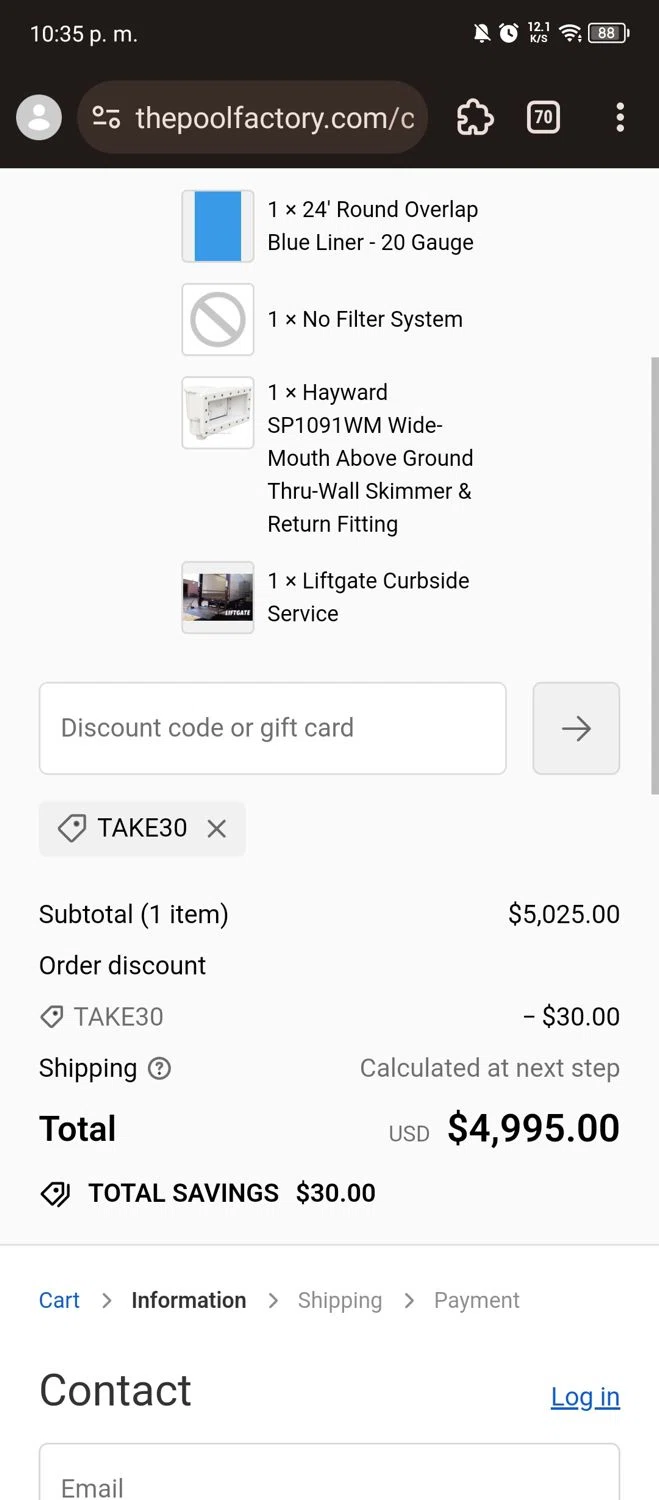Tap the Log in link

click(x=585, y=1397)
